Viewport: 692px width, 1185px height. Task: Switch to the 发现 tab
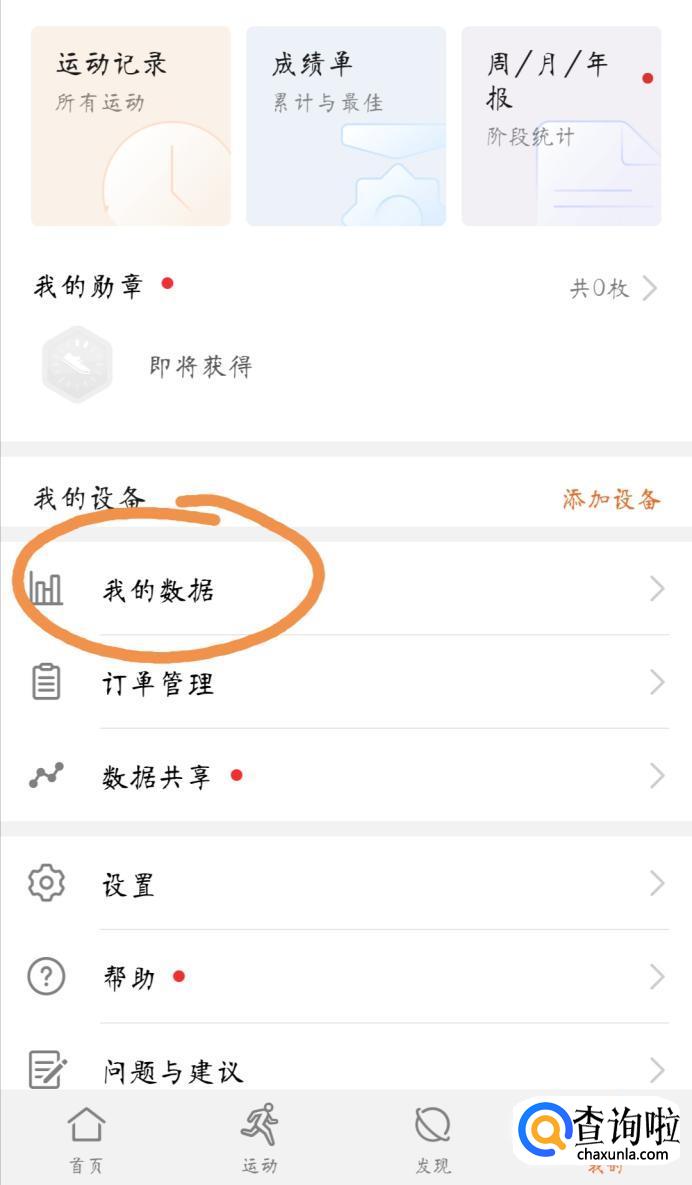pyautogui.click(x=433, y=1140)
